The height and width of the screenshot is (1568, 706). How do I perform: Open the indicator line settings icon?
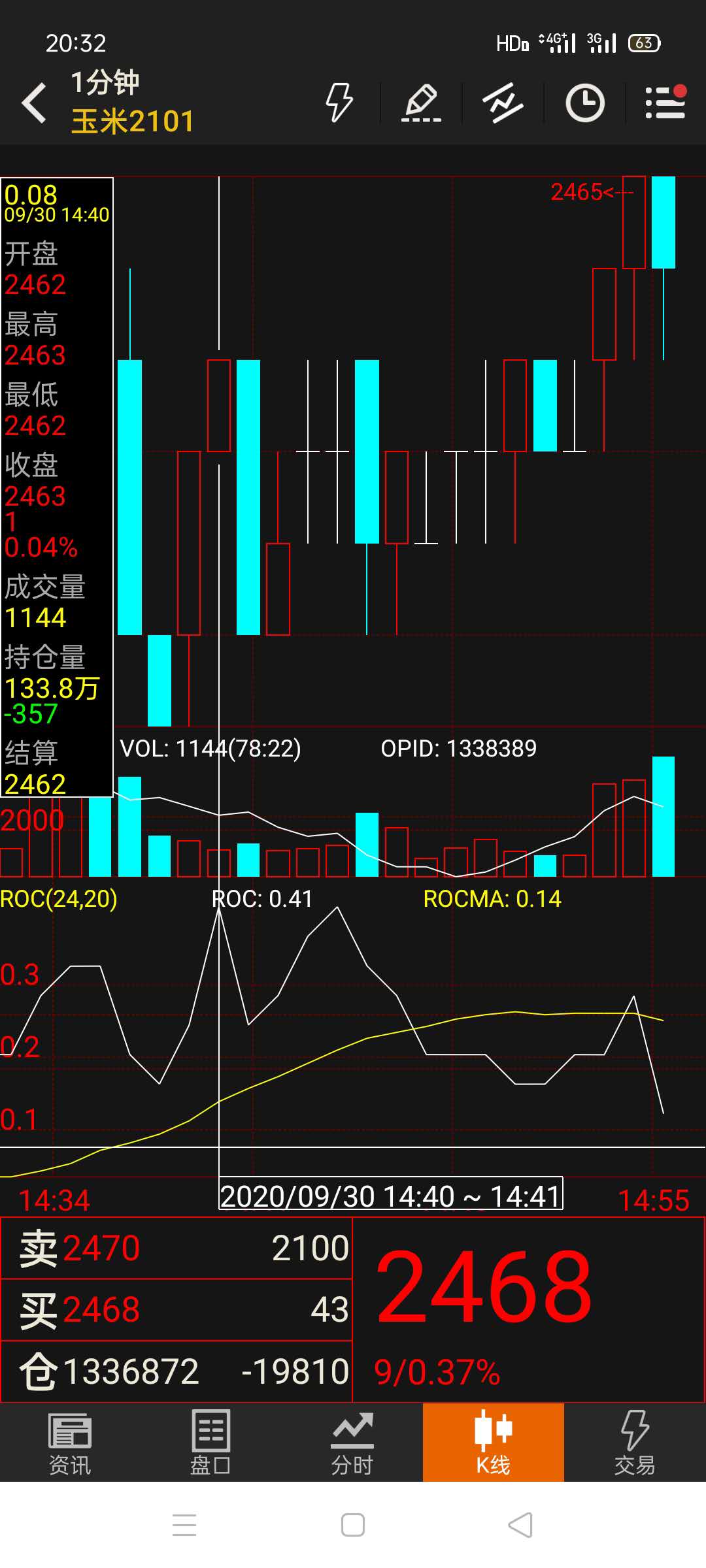pos(503,103)
